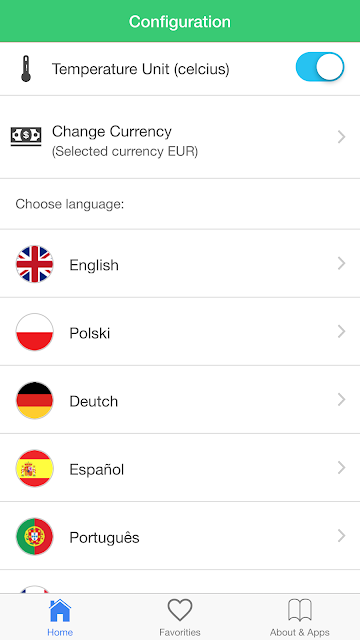360x640 pixels.
Task: Switch language to Español
Action: tap(180, 468)
